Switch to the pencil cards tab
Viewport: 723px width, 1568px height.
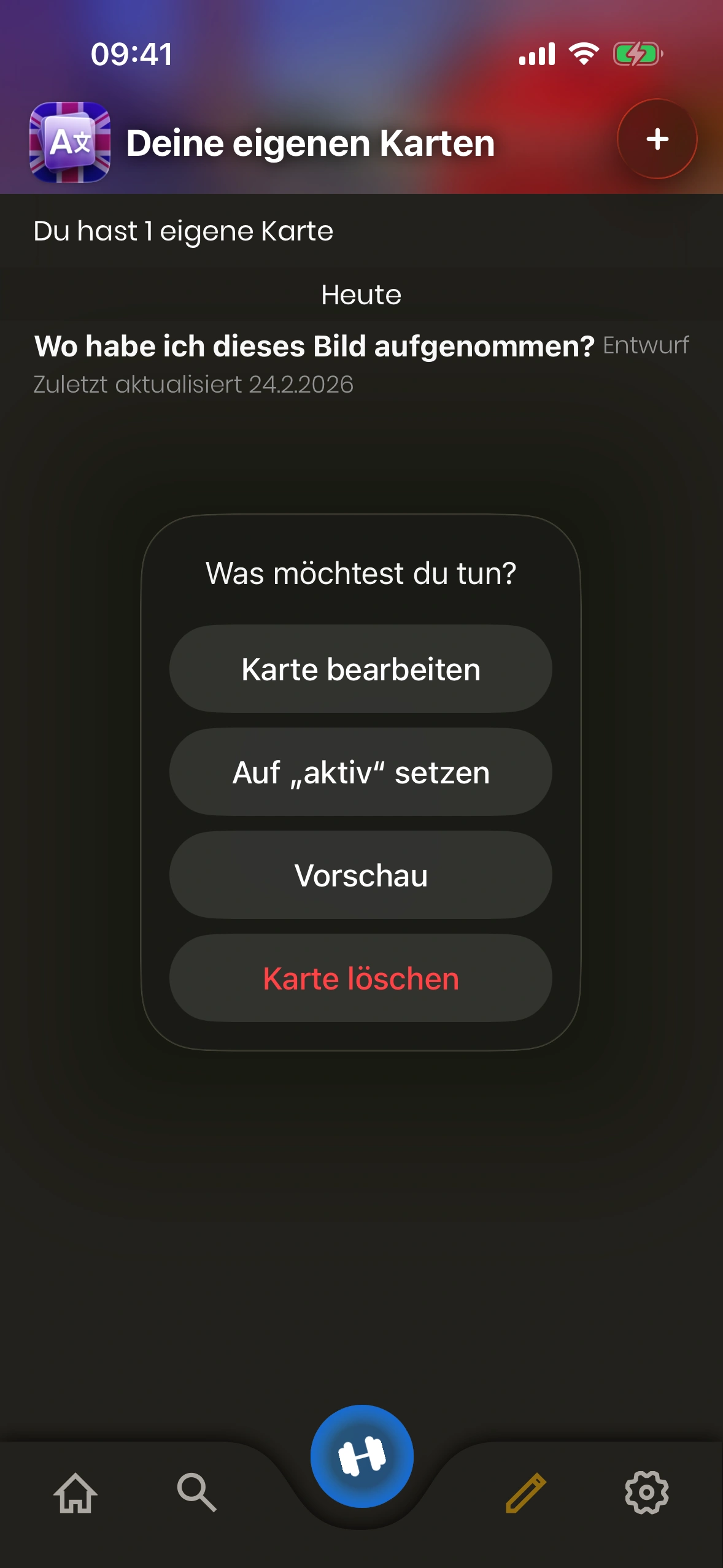525,1492
